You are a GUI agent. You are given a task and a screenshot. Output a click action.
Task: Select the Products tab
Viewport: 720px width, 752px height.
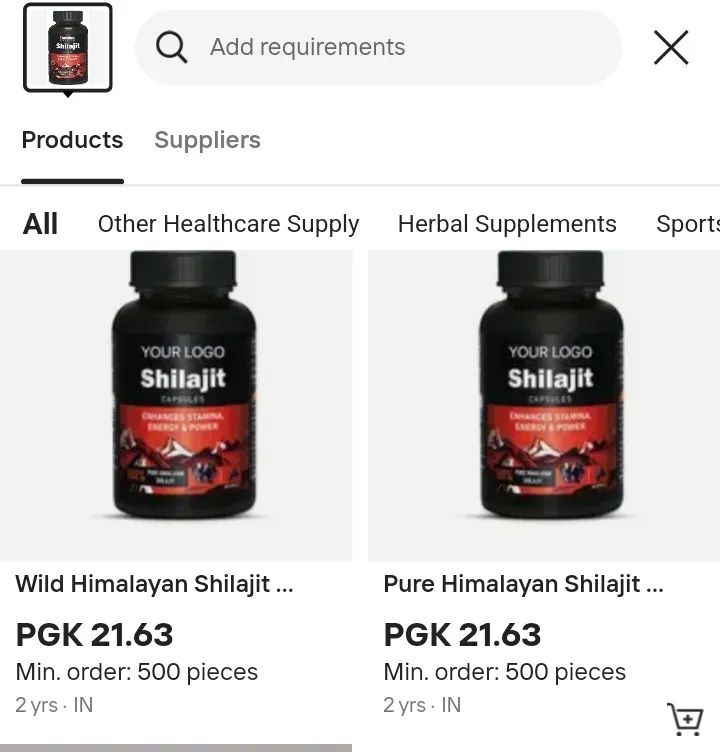pos(72,140)
